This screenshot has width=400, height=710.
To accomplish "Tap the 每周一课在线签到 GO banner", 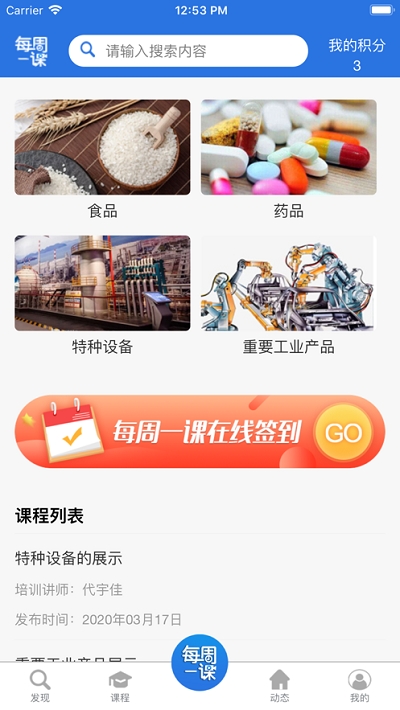I will point(200,432).
